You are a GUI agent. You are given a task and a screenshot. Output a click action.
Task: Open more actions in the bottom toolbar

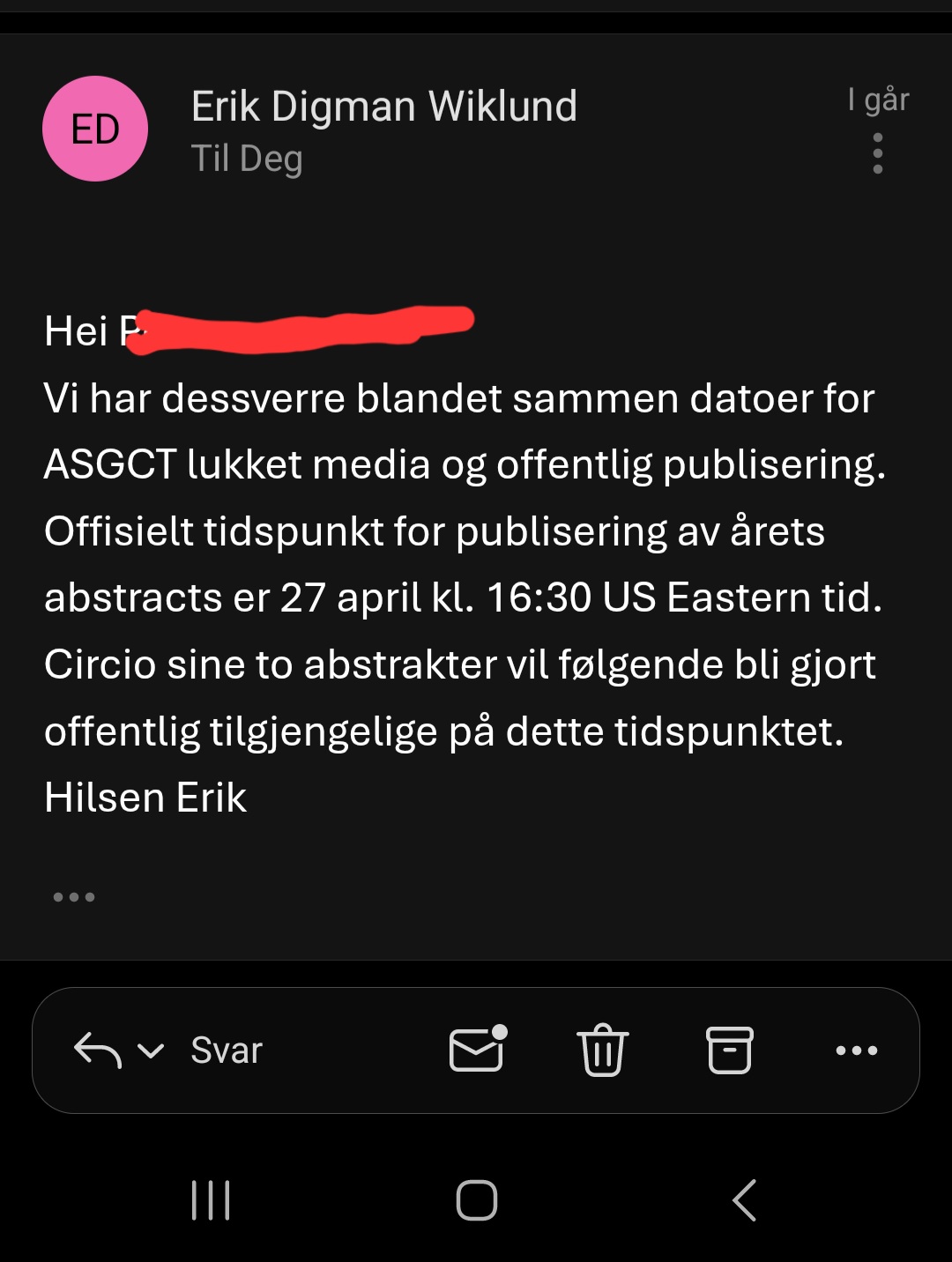pyautogui.click(x=856, y=1050)
